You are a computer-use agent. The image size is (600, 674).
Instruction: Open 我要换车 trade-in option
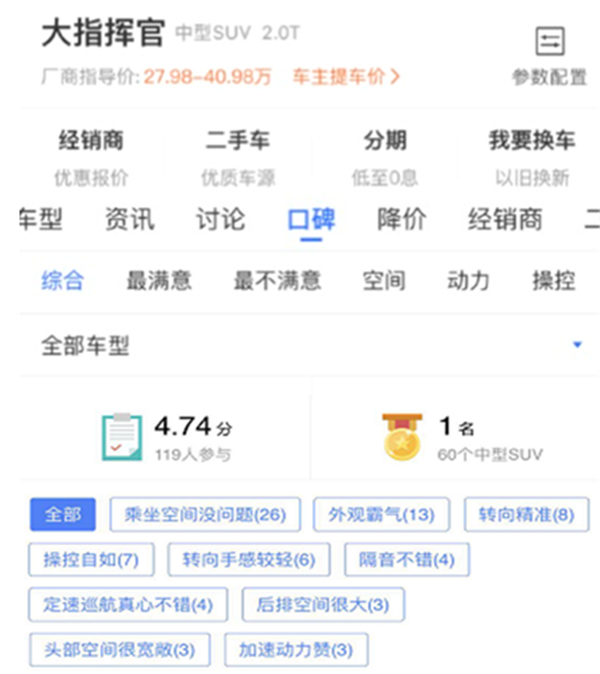[x=531, y=158]
